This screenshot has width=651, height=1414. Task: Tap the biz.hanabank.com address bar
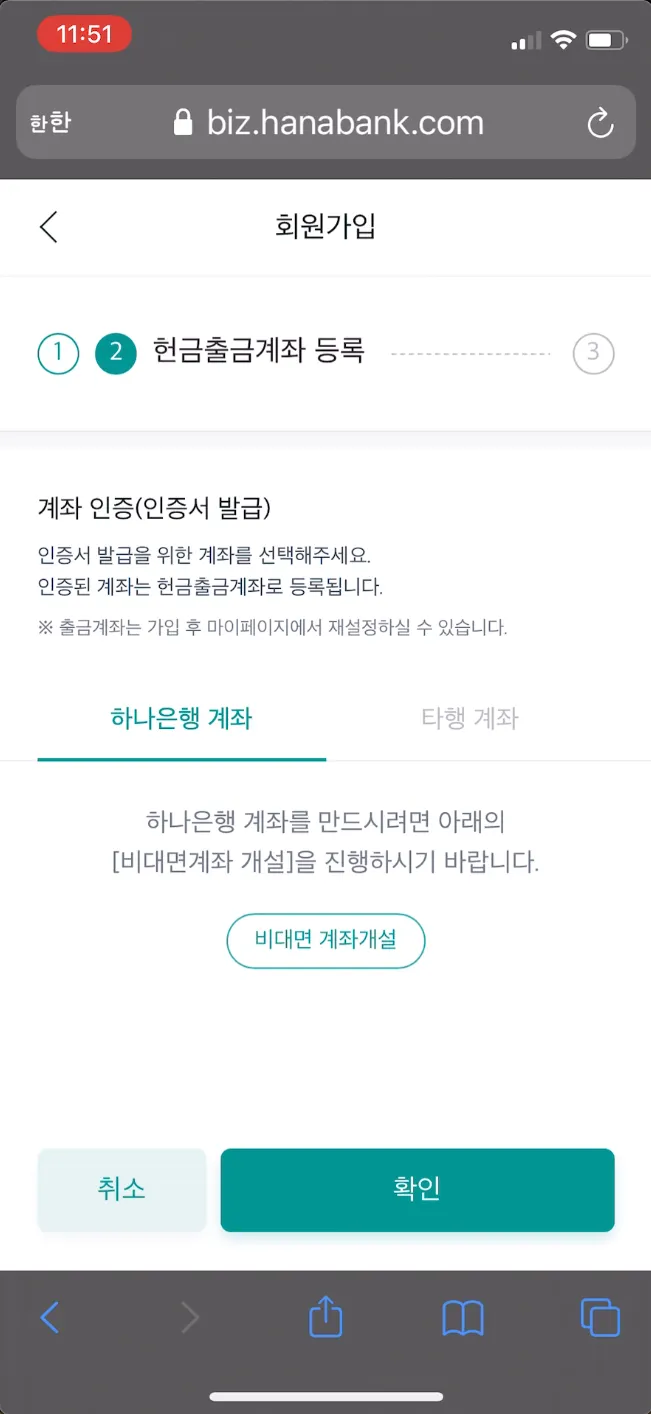pyautogui.click(x=330, y=123)
